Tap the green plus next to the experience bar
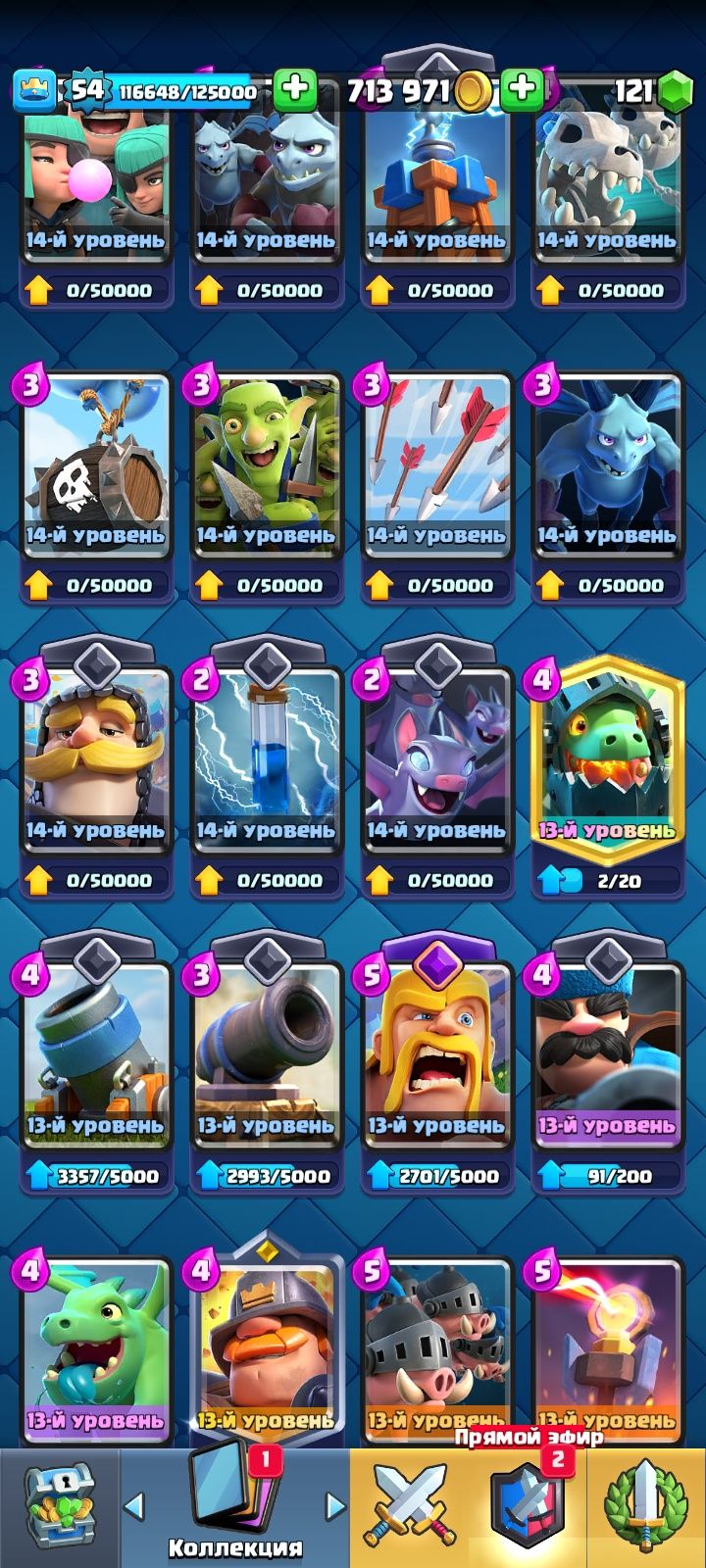The width and height of the screenshot is (706, 1568). 294,90
